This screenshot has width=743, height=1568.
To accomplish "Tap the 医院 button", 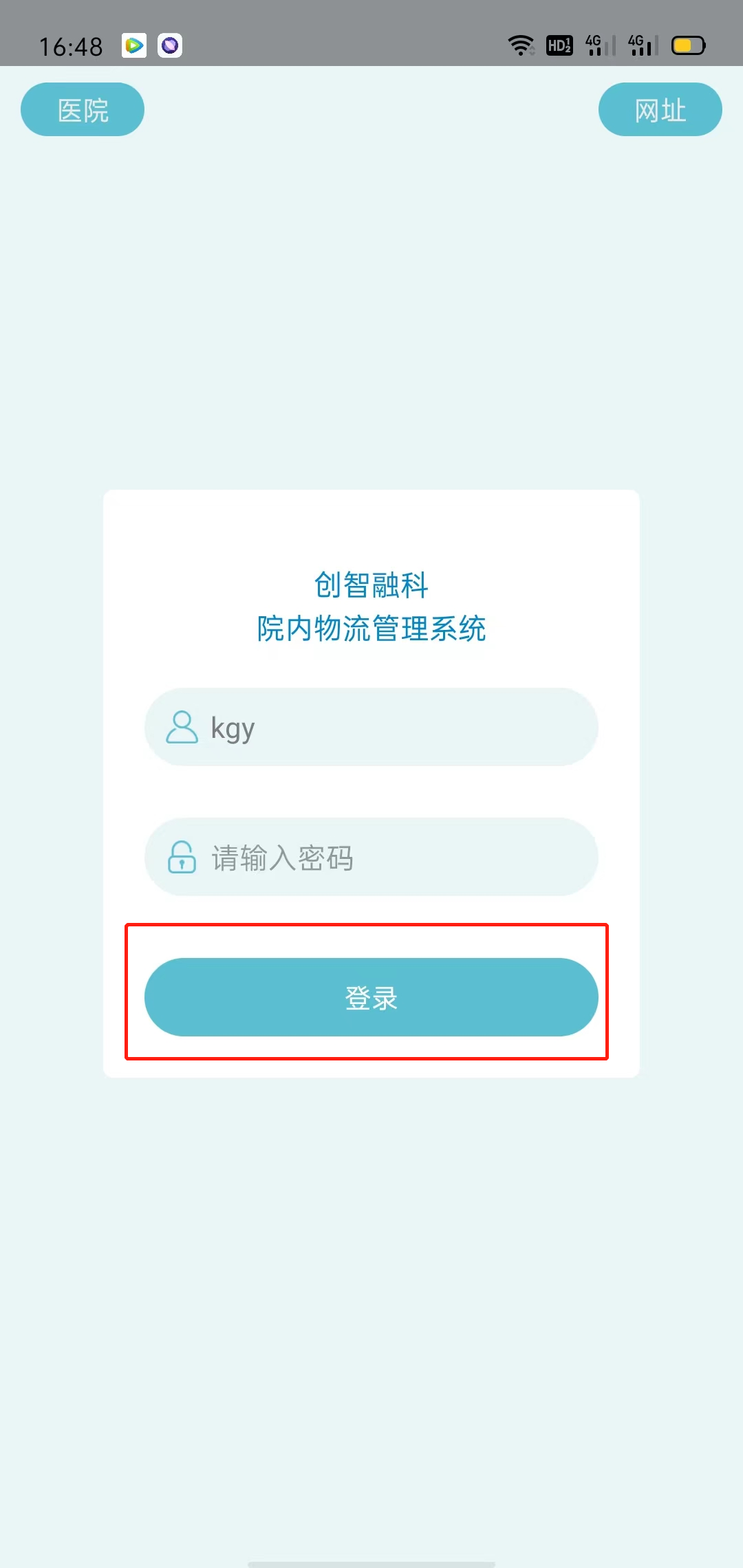I will (83, 109).
